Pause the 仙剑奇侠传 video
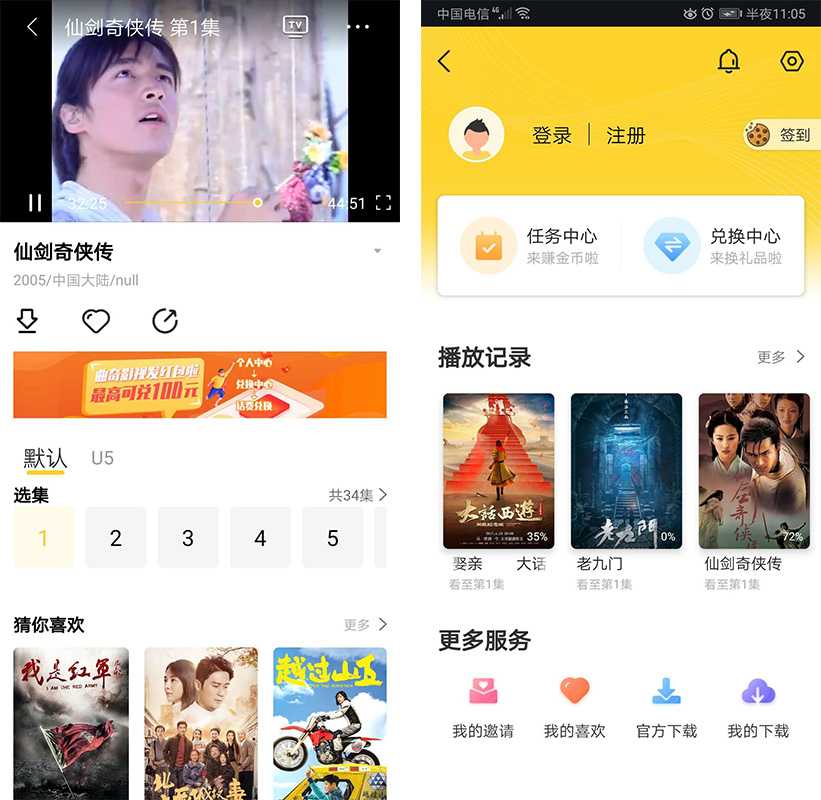 click(x=34, y=203)
